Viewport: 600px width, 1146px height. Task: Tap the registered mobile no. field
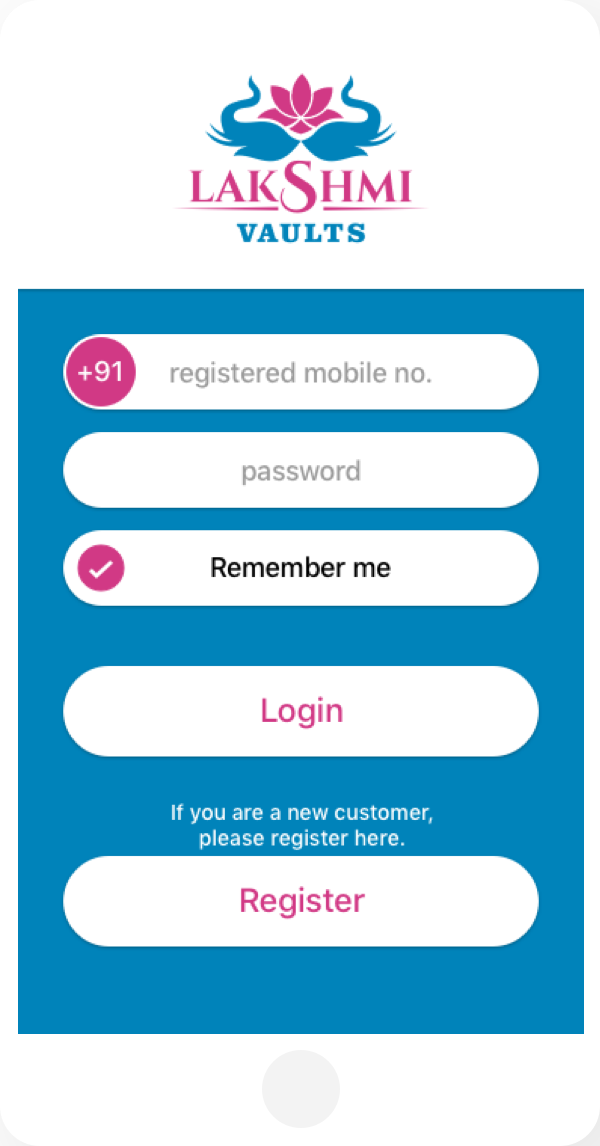click(x=300, y=372)
